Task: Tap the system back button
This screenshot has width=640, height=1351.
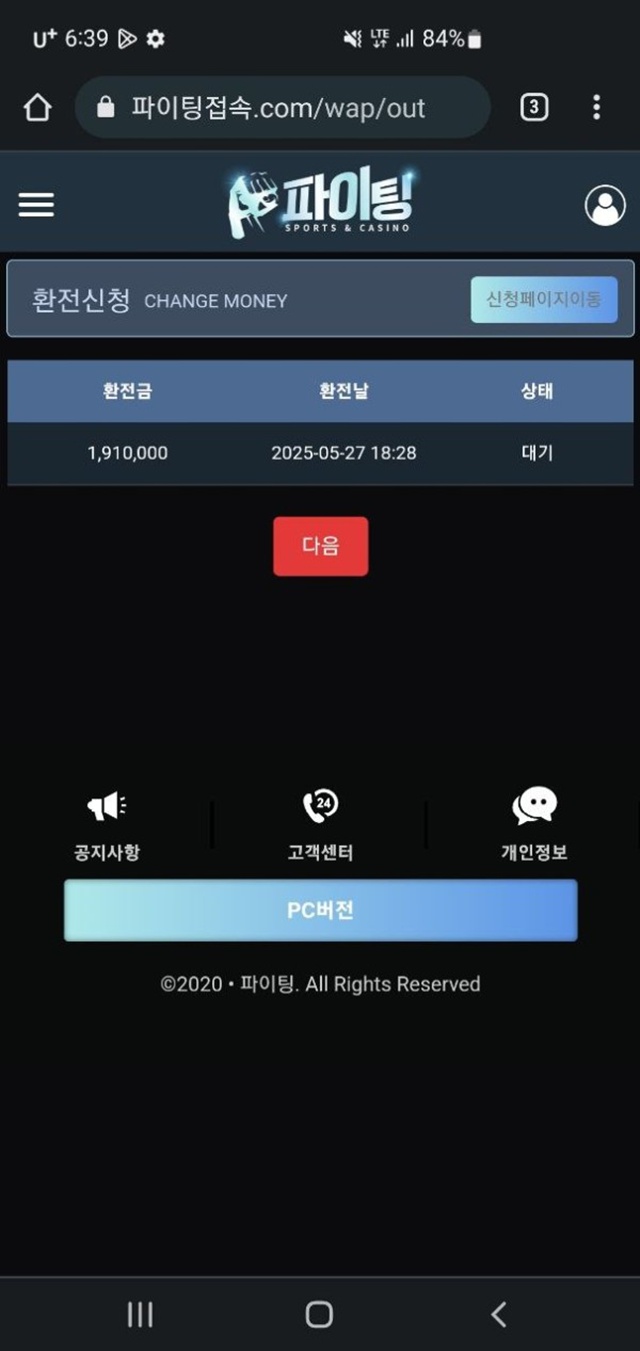Action: click(x=499, y=1314)
